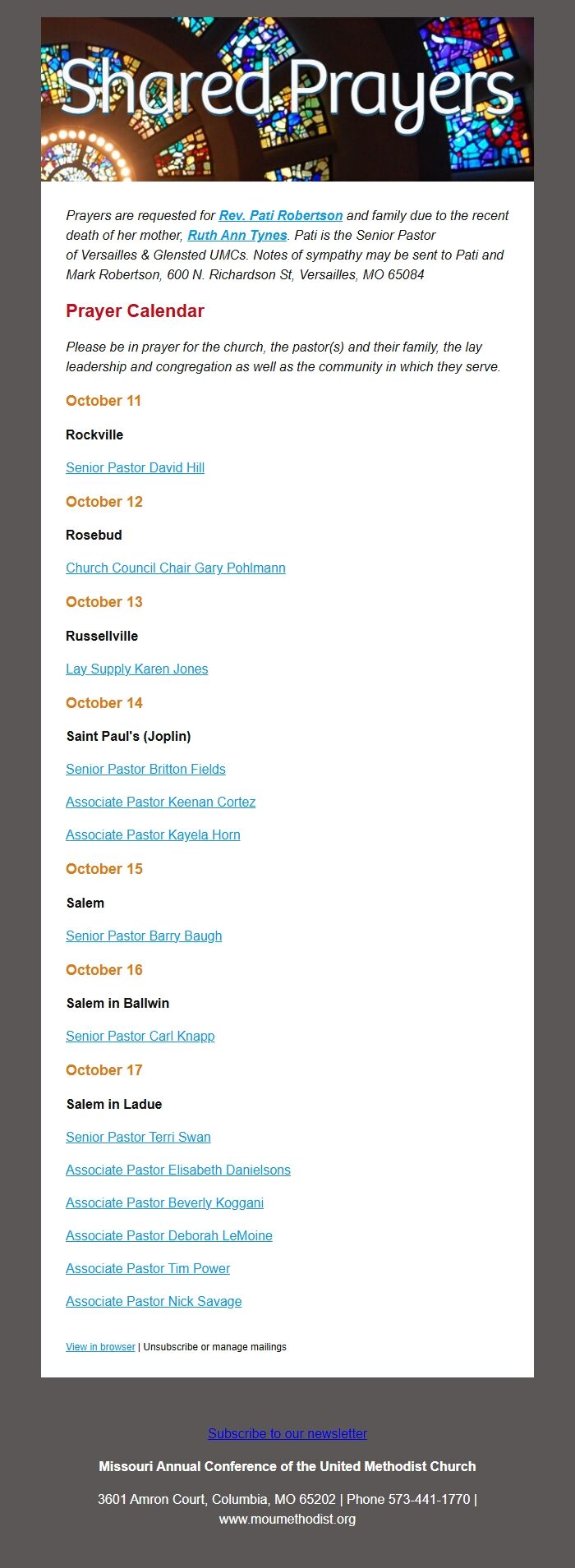Open Senior Pastor Carl Knapp link

140,1036
